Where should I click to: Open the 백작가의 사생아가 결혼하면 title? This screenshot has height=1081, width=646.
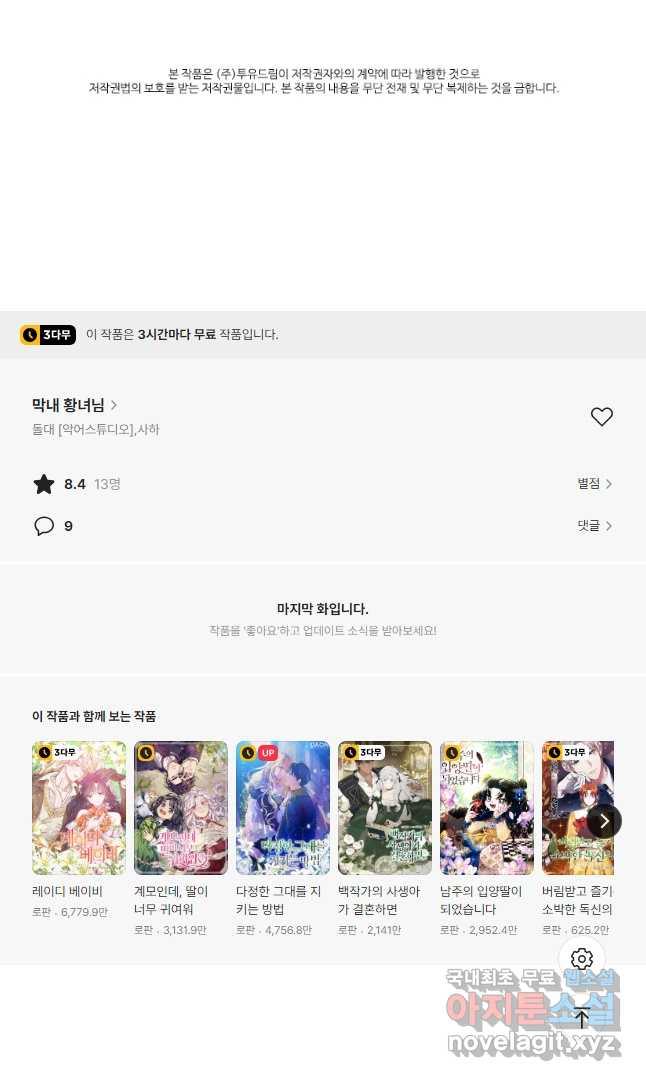pos(385,808)
